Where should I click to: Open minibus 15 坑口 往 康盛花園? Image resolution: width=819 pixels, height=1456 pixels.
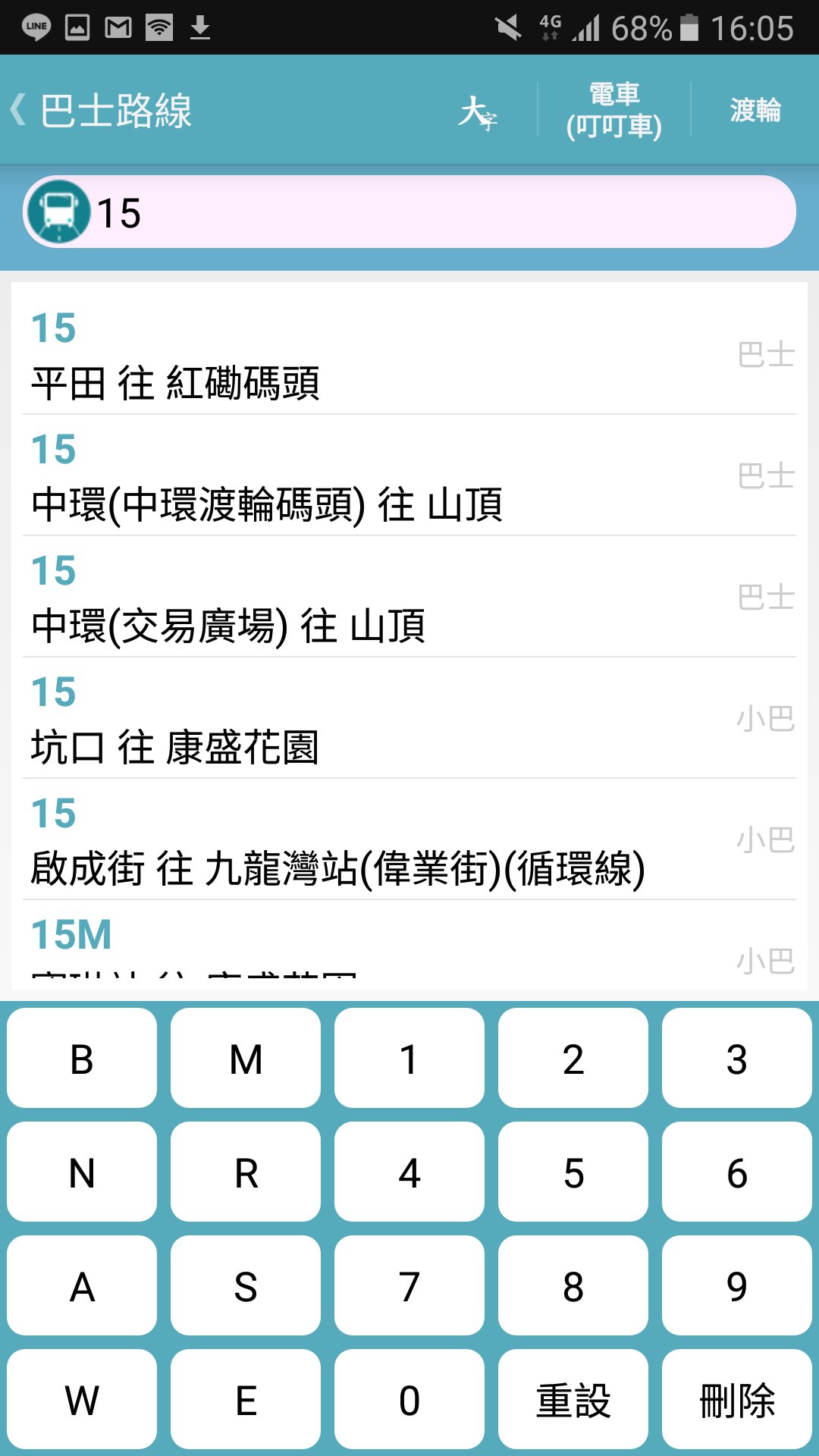(409, 719)
